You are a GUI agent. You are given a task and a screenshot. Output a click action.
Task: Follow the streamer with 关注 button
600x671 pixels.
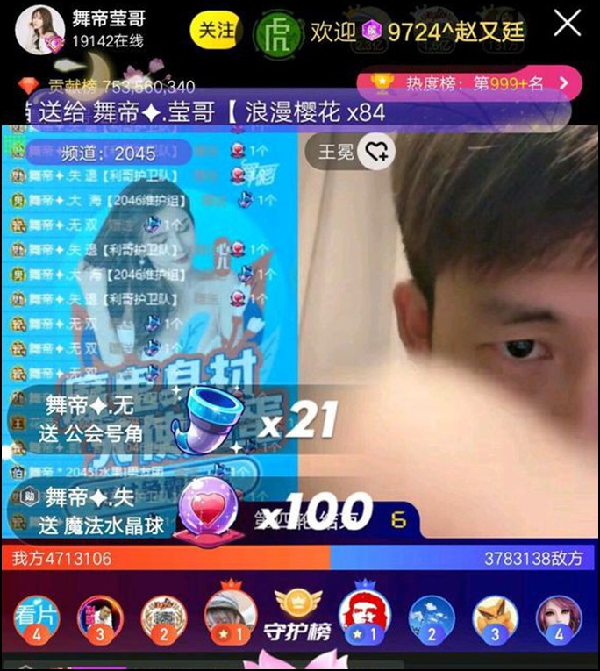(x=216, y=31)
